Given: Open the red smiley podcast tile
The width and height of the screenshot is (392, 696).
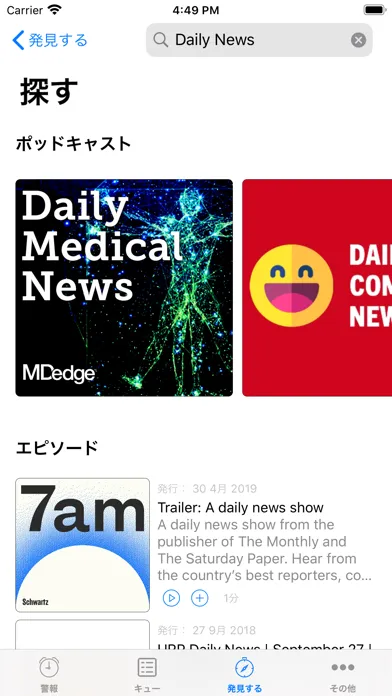Looking at the screenshot, I should click(317, 288).
